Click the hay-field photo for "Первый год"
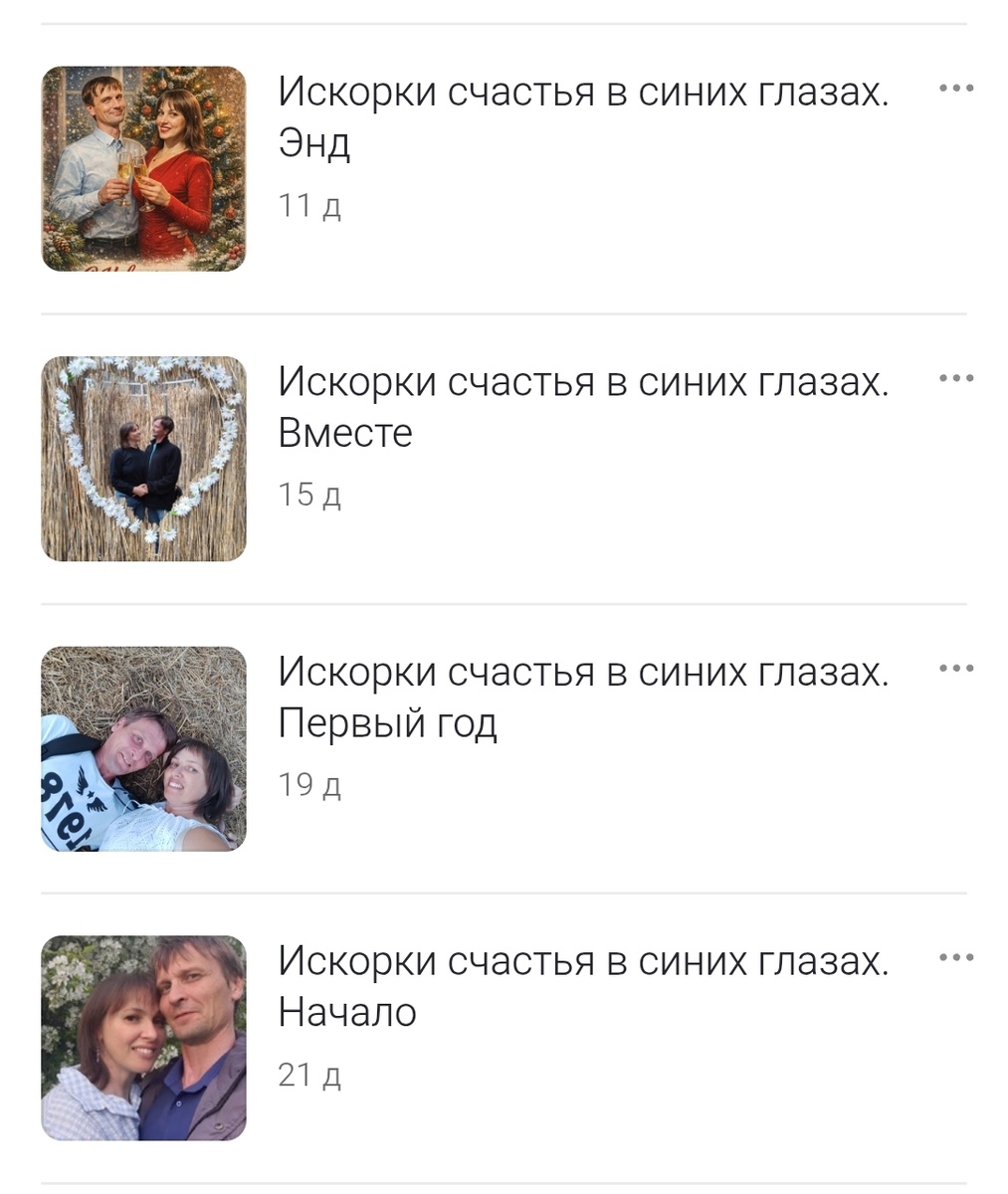 click(x=143, y=747)
